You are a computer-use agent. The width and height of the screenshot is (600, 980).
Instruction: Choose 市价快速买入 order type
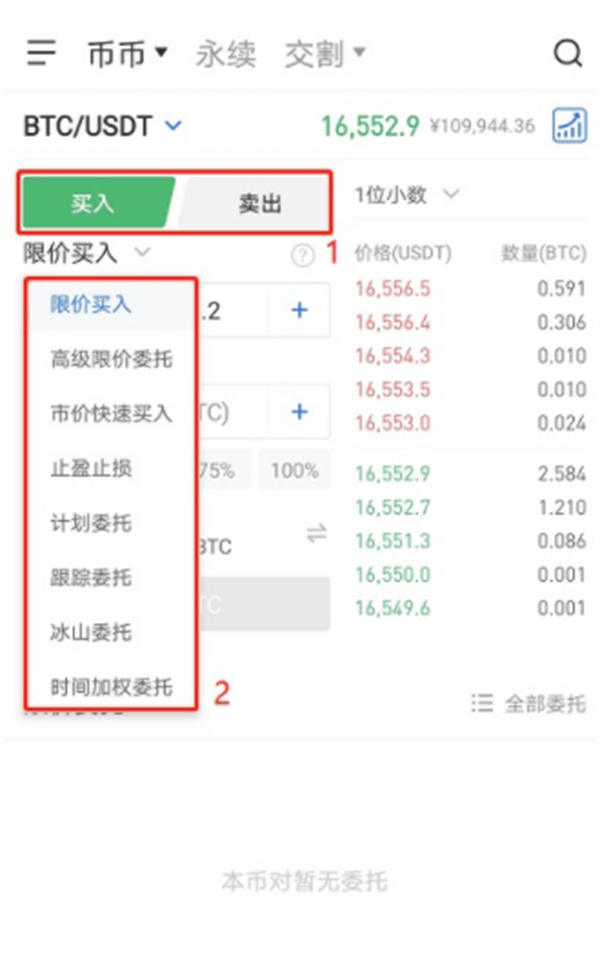[x=111, y=413]
